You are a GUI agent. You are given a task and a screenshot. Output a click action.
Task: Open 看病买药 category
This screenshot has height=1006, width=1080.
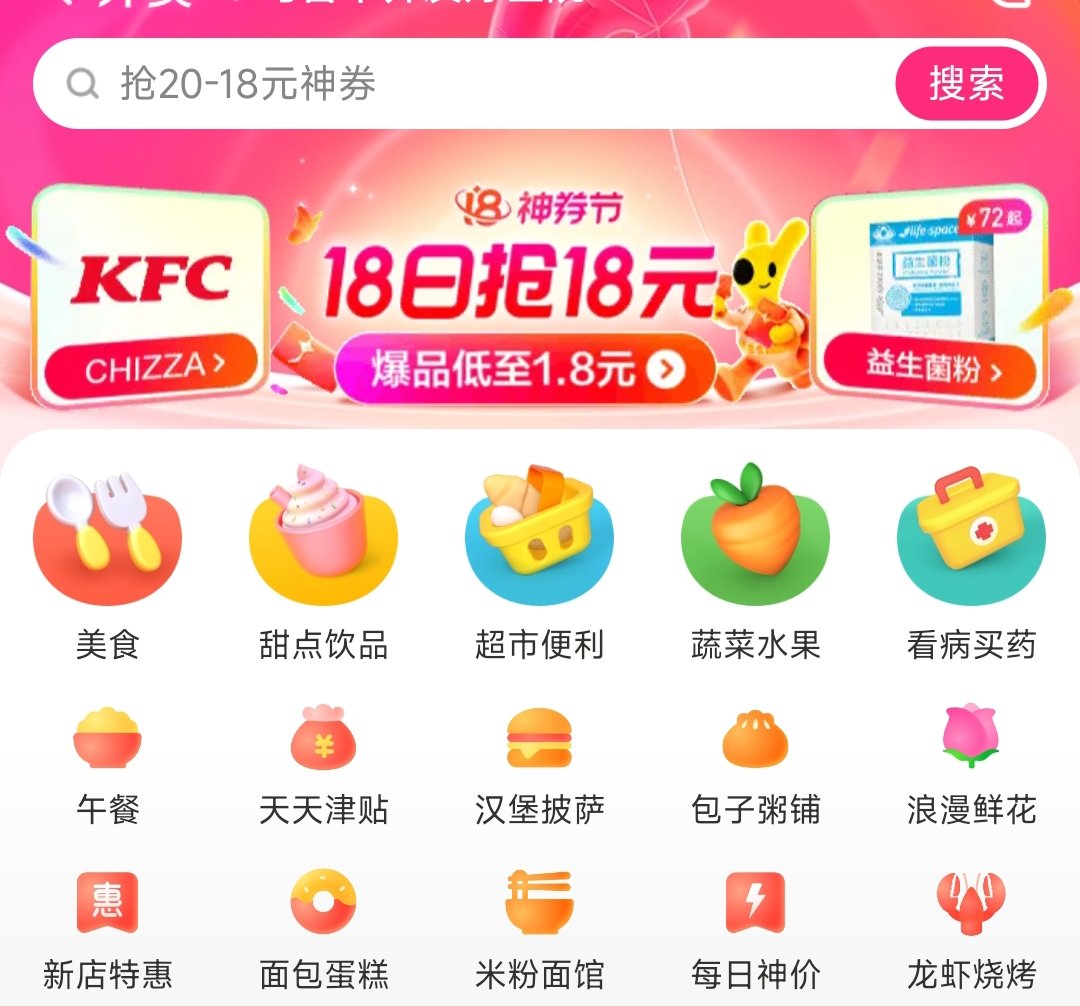(971, 565)
